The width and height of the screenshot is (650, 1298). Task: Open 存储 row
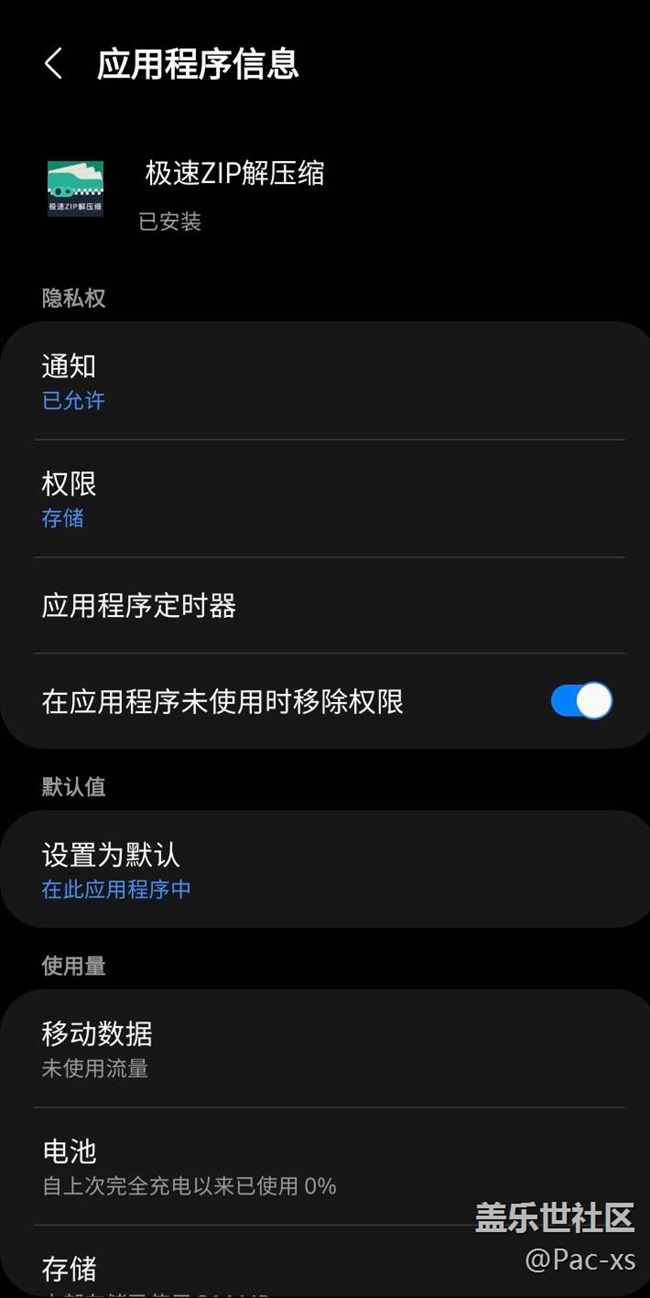[325, 1263]
